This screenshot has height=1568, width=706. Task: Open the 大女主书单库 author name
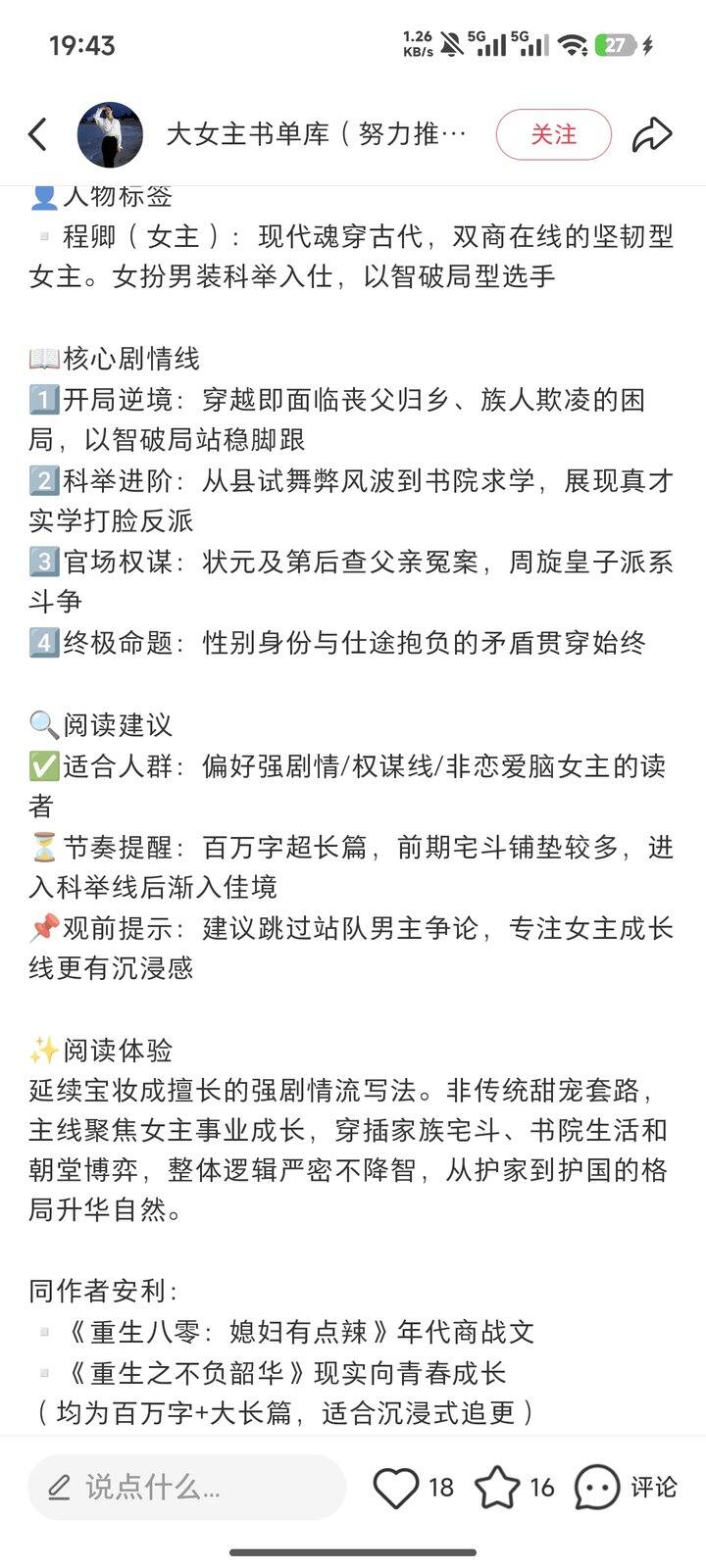point(316,134)
